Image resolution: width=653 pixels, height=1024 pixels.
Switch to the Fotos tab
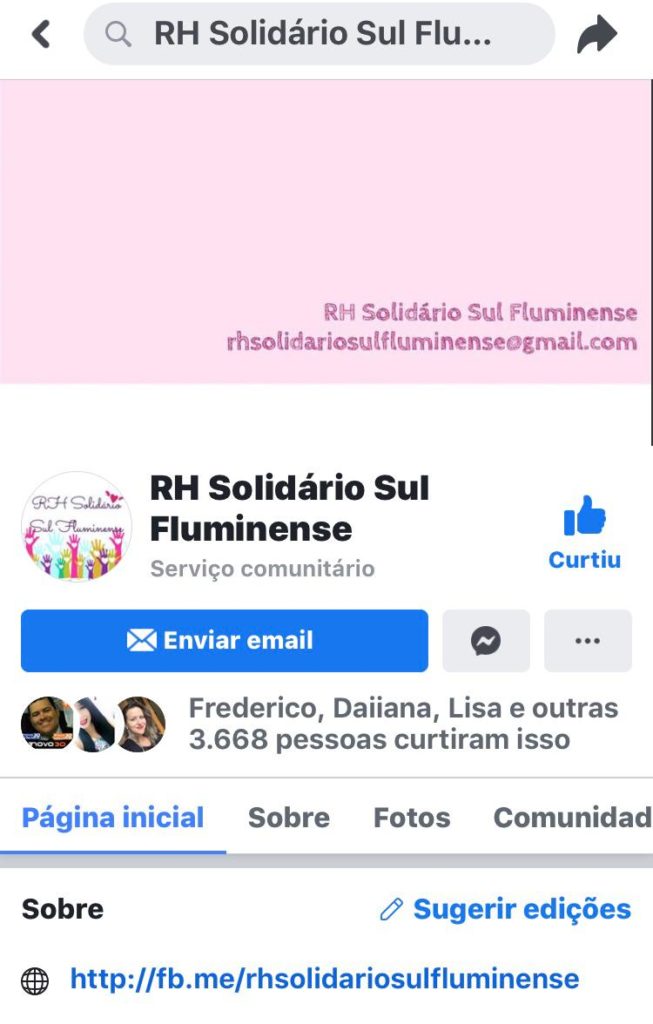tap(411, 818)
